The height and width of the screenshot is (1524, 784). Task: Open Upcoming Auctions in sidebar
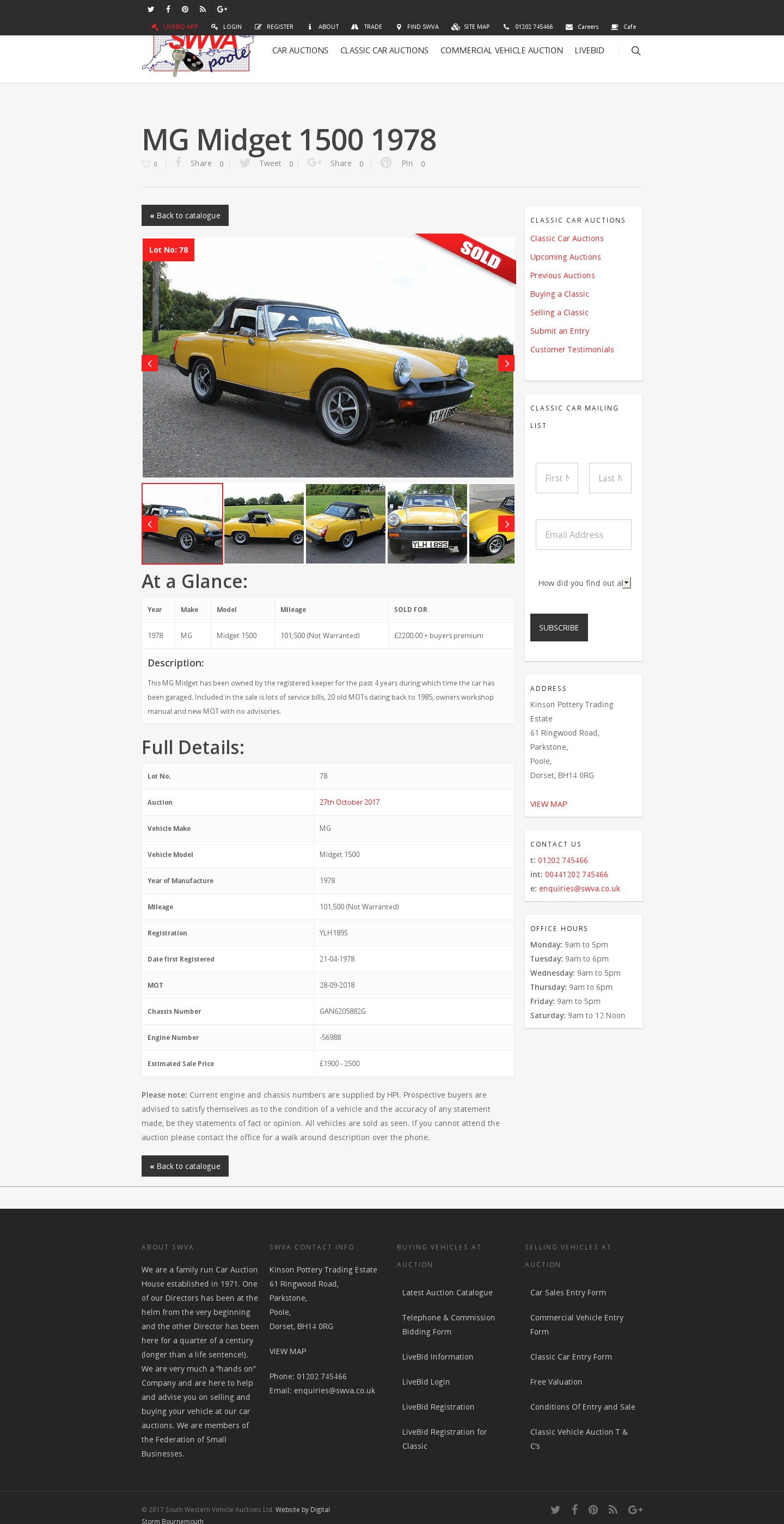pos(565,257)
